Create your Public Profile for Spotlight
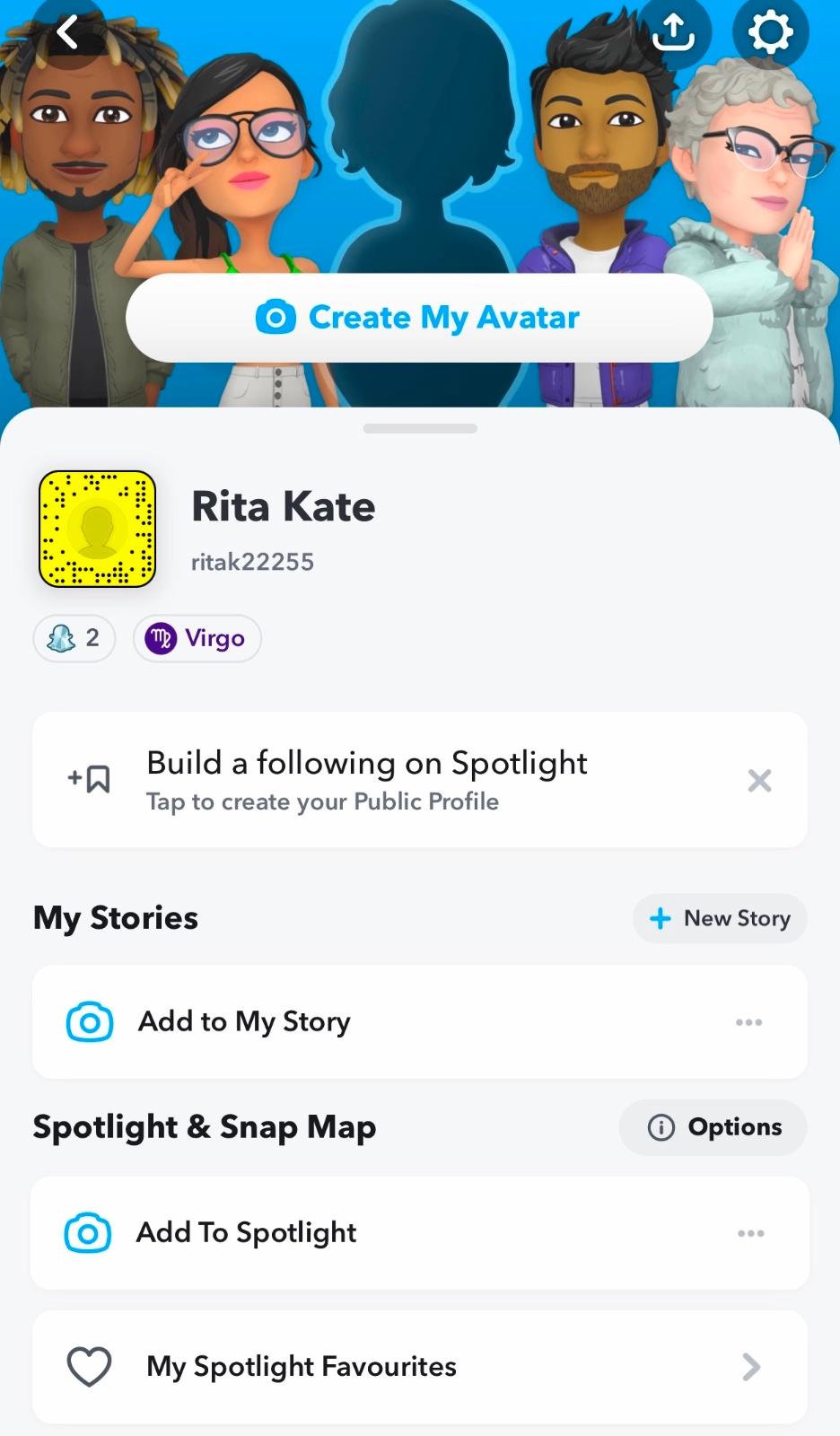Viewport: 840px width, 1436px height. (x=368, y=780)
